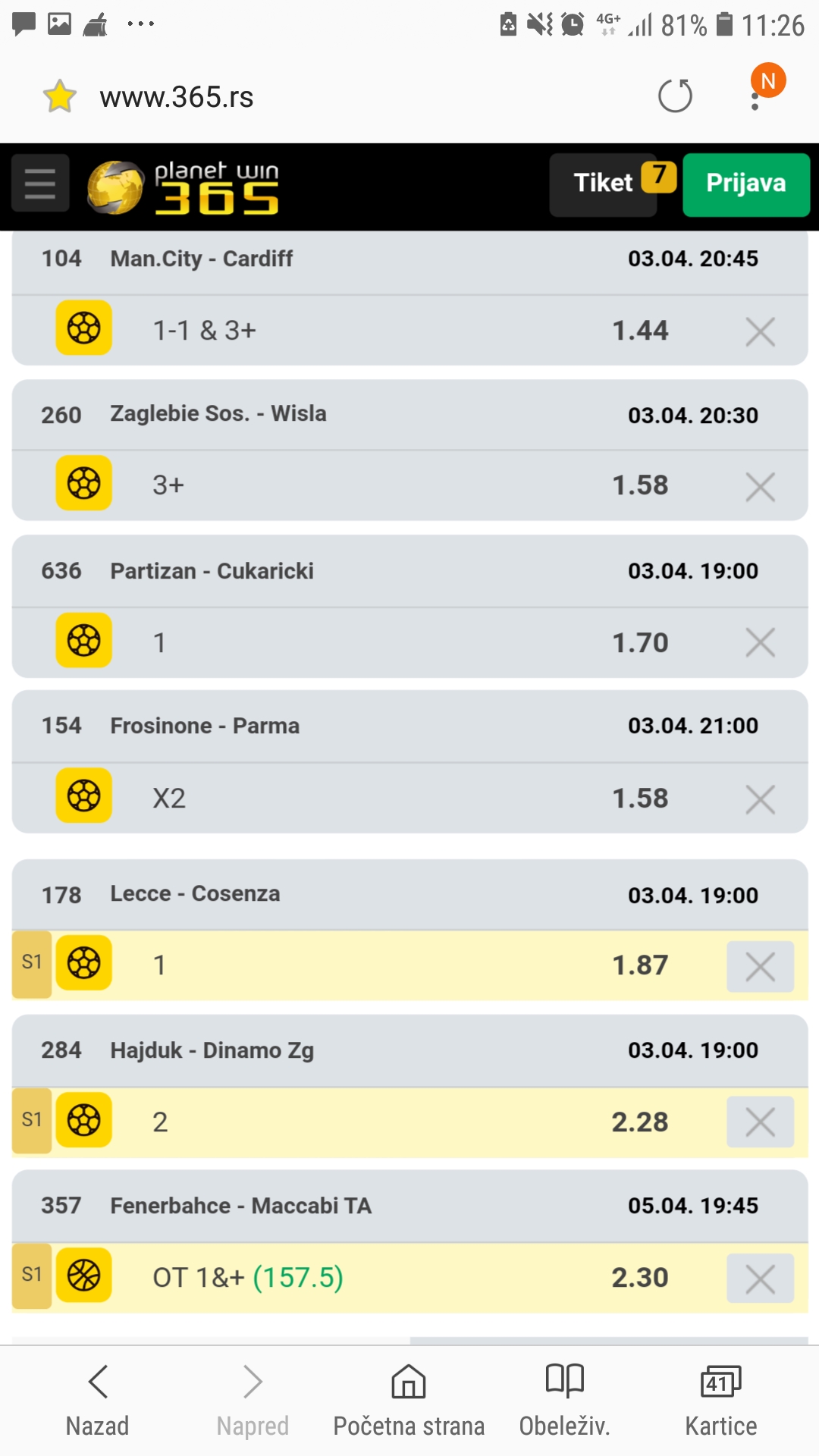Open the Tiket slip button
This screenshot has width=819, height=1456.
tap(613, 184)
